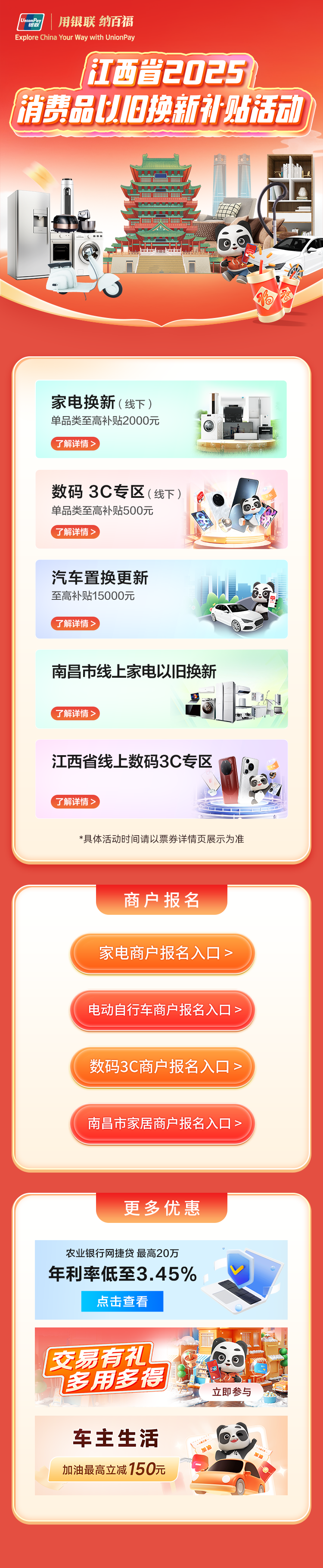Image resolution: width=323 pixels, height=1568 pixels.
Task: Tap 立即参与 on the 交易有礼 banner
Action: (231, 1392)
